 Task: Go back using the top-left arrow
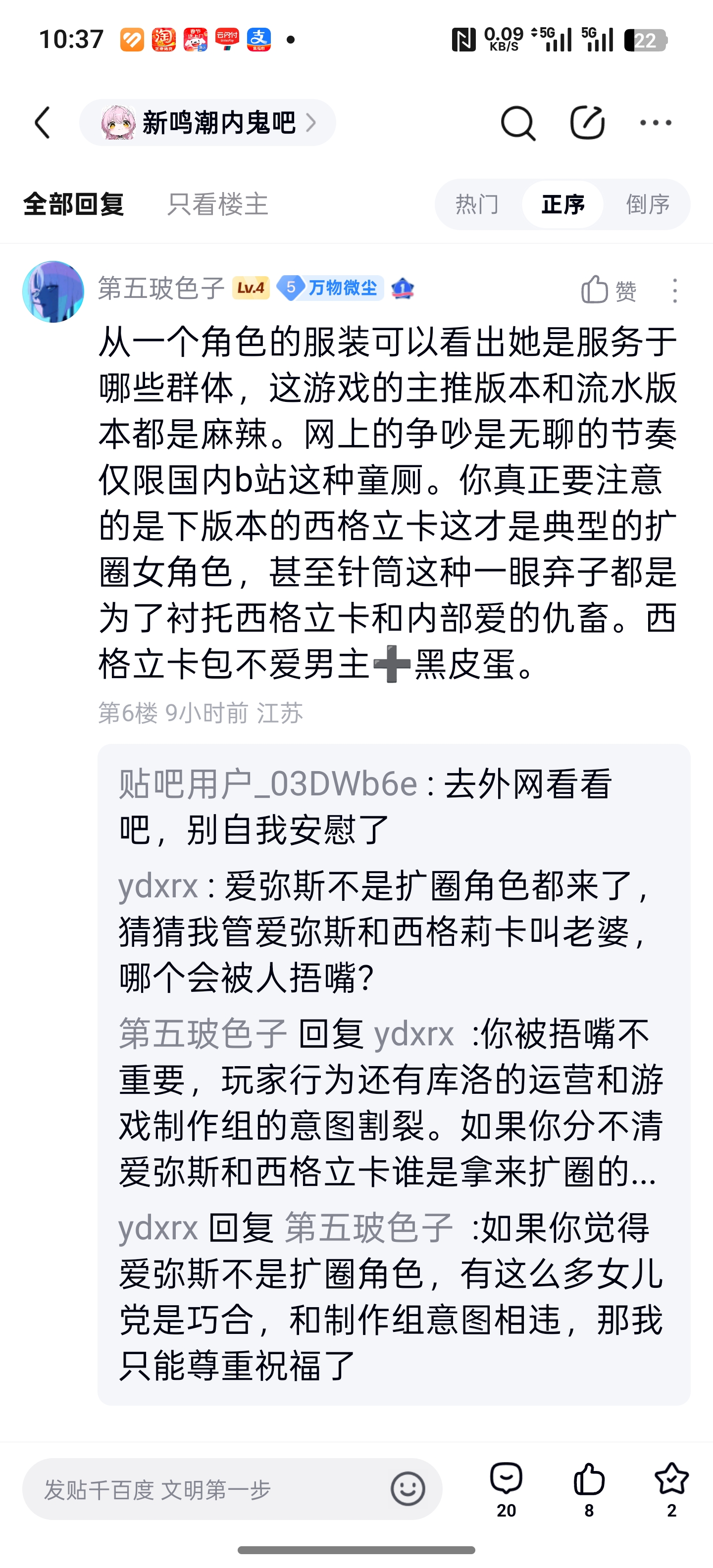click(43, 123)
